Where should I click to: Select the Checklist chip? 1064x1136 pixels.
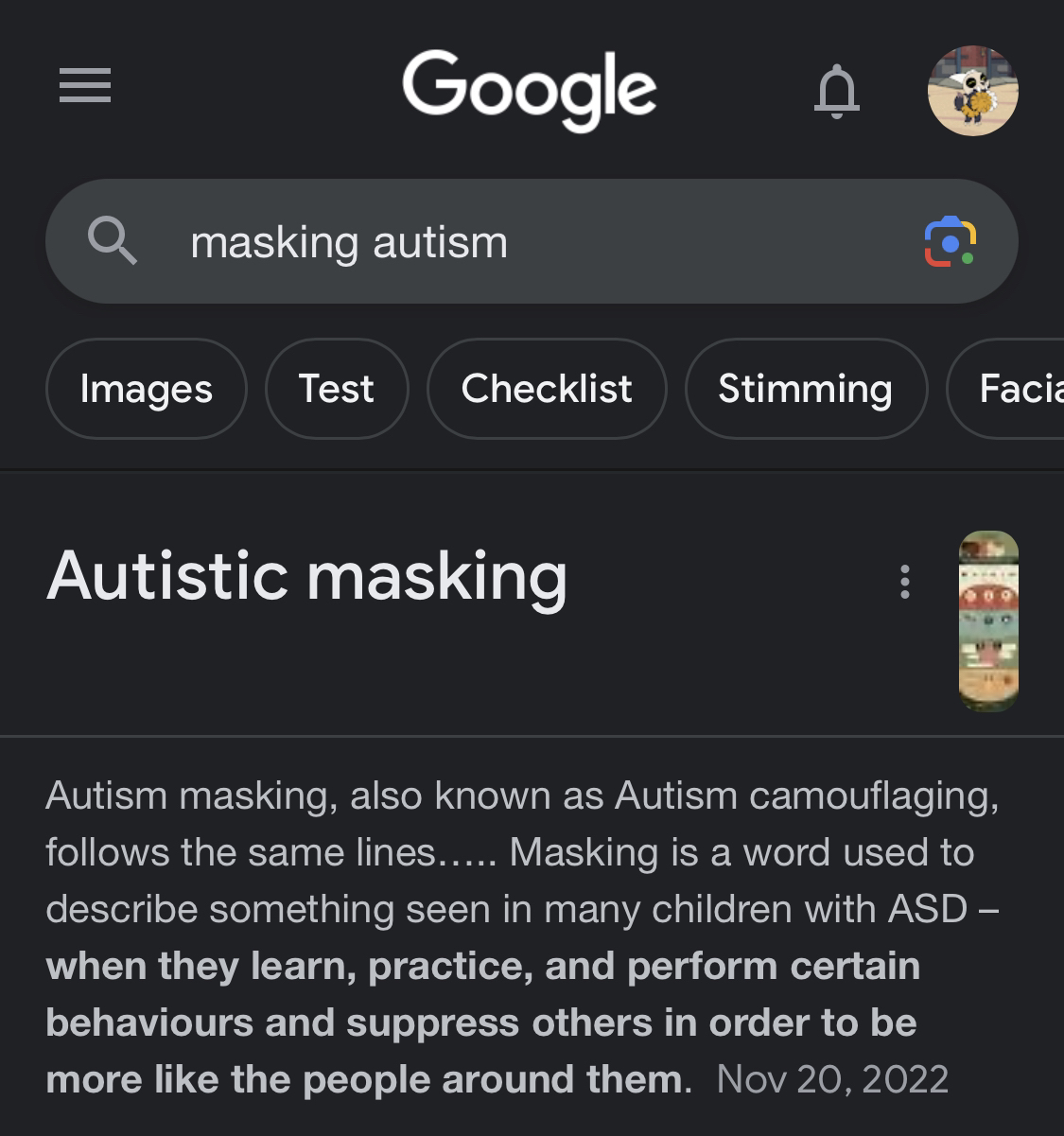click(547, 389)
